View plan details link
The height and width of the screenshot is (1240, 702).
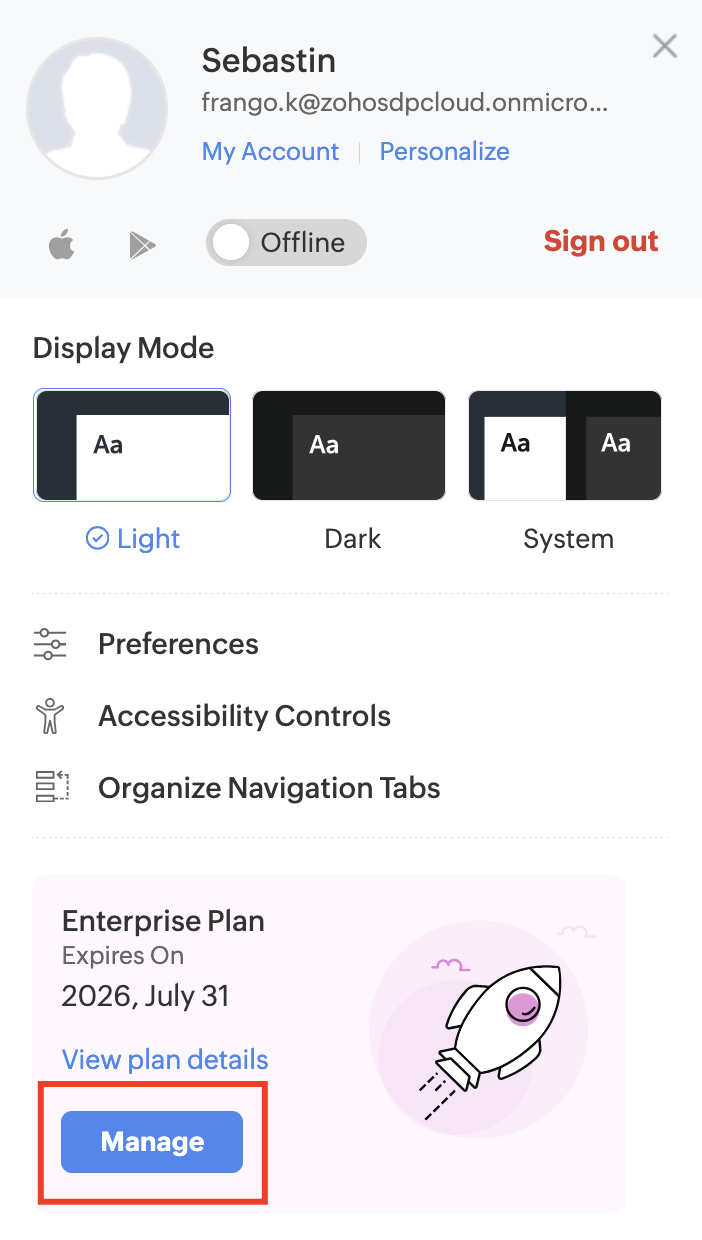pyautogui.click(x=165, y=1059)
